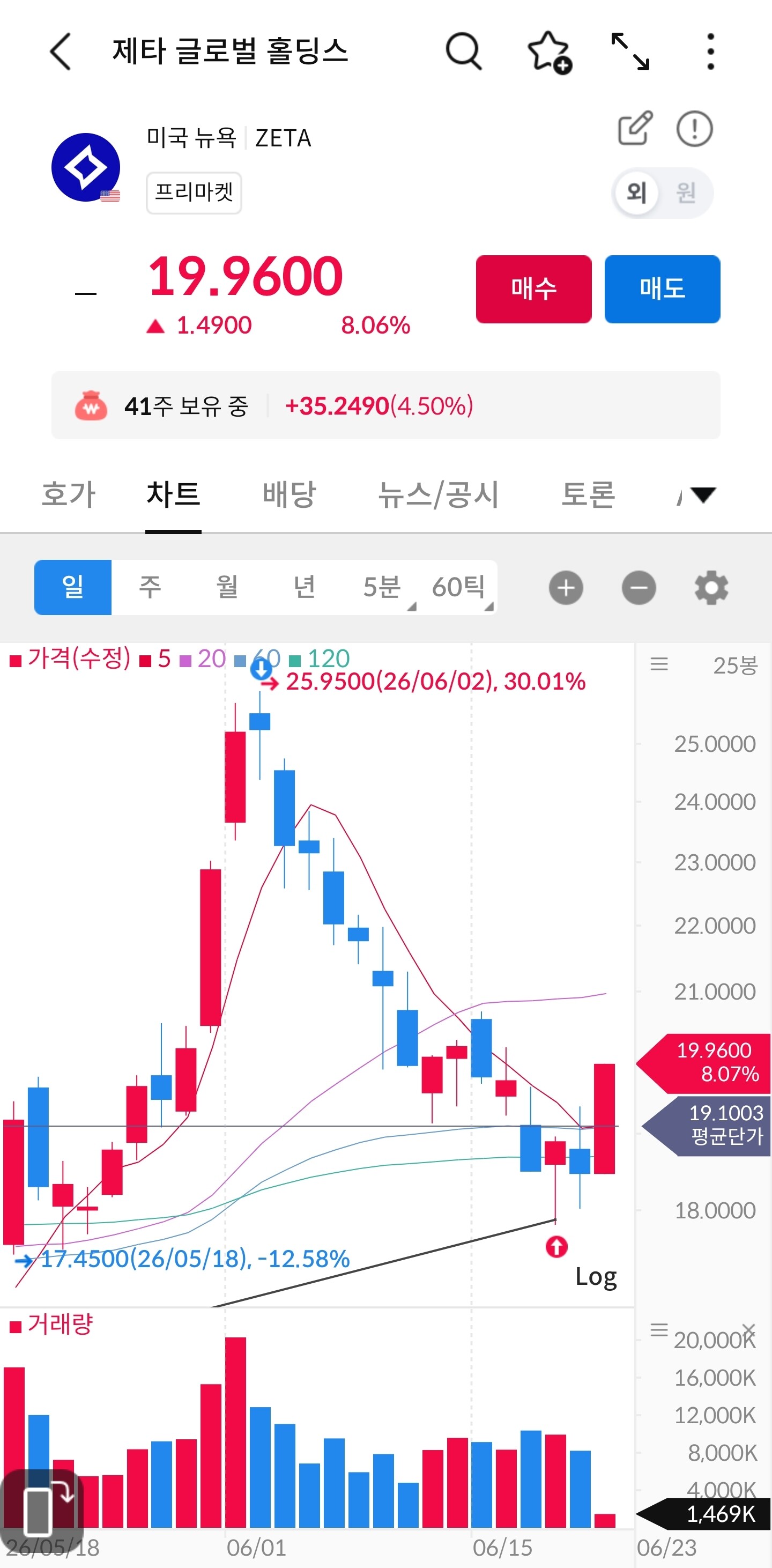Image resolution: width=772 pixels, height=1568 pixels.
Task: Open the three-dot overflow menu
Action: point(710,51)
